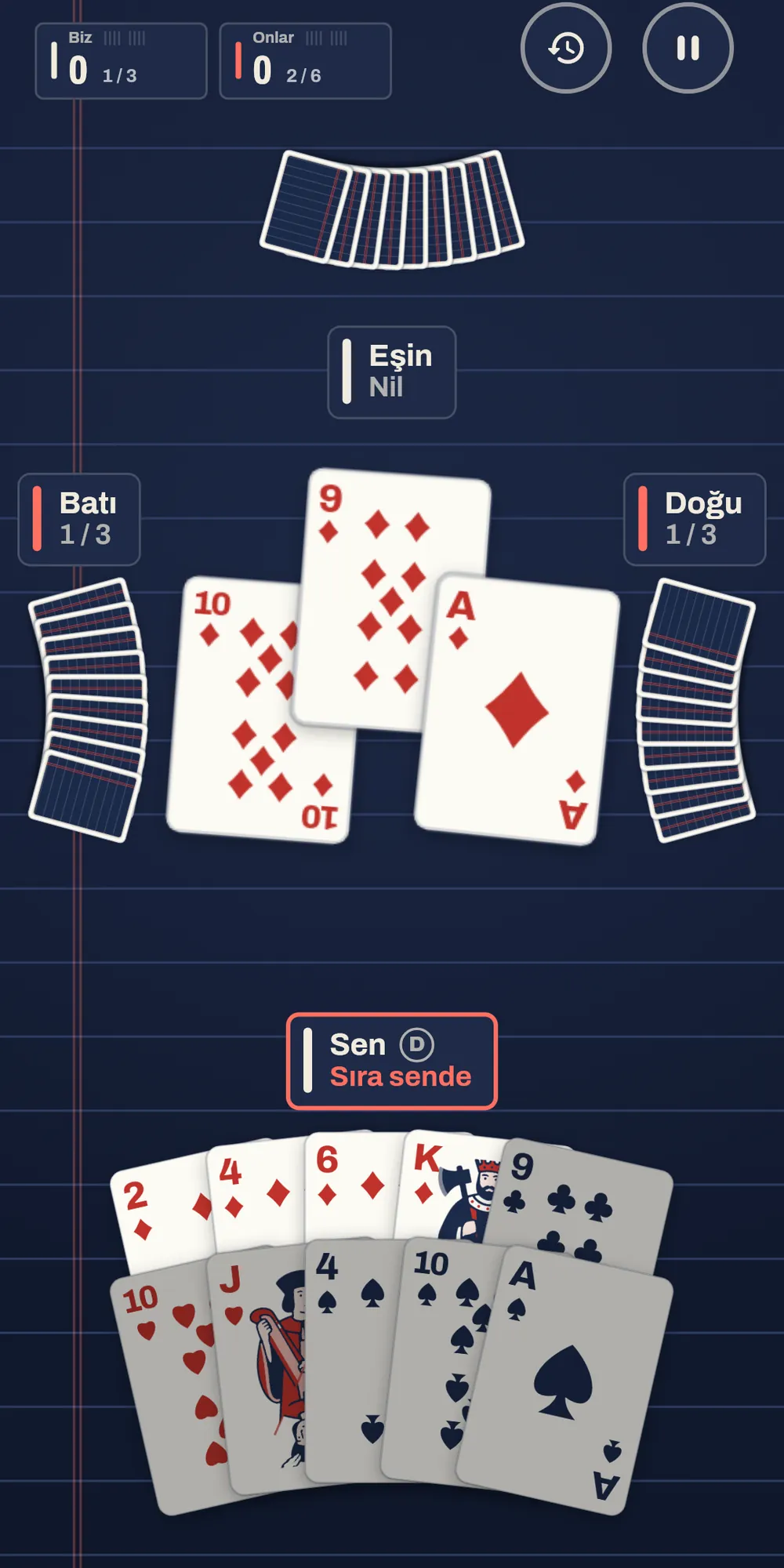Play the 6 of diamonds
Viewport: 784px width, 1568px height.
point(353,1185)
